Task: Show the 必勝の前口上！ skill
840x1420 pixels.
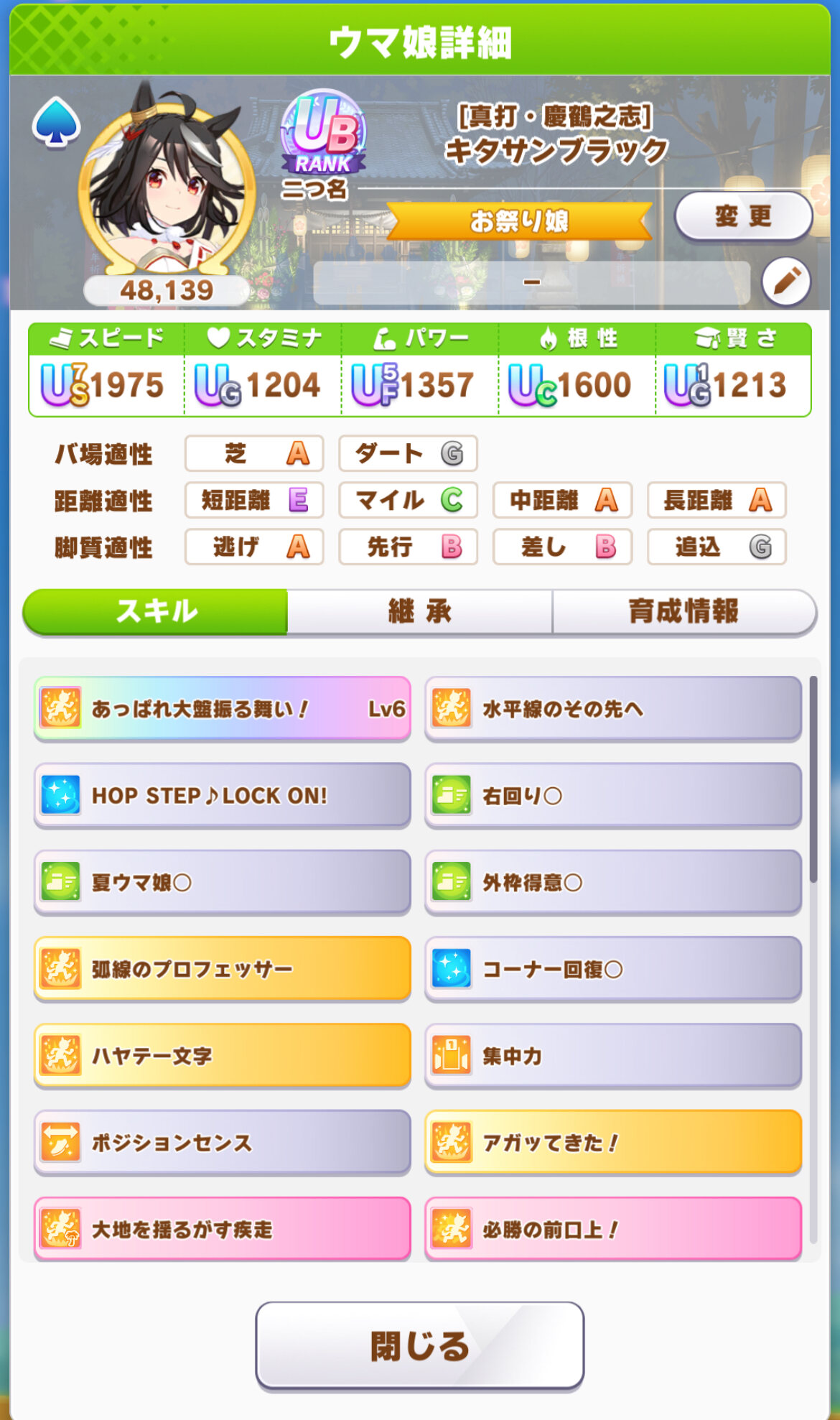Action: 613,1229
